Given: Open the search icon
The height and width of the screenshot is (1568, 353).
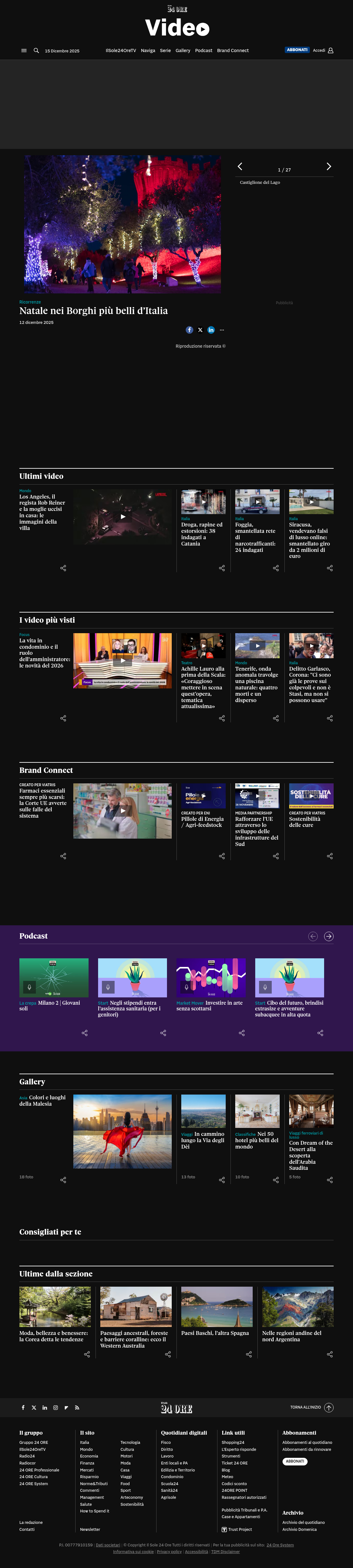Looking at the screenshot, I should (x=37, y=50).
